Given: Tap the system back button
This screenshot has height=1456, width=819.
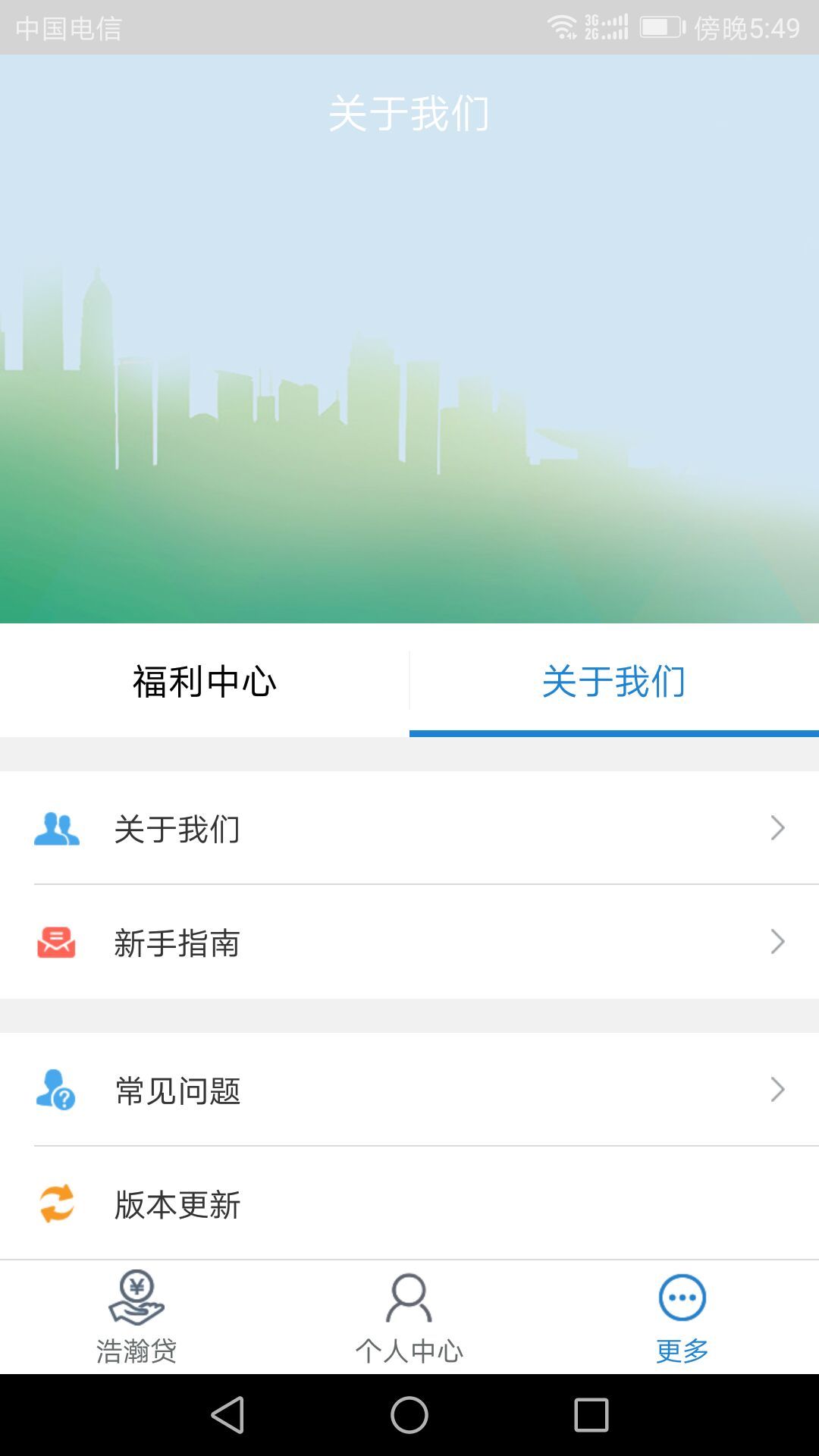Looking at the screenshot, I should (227, 1415).
